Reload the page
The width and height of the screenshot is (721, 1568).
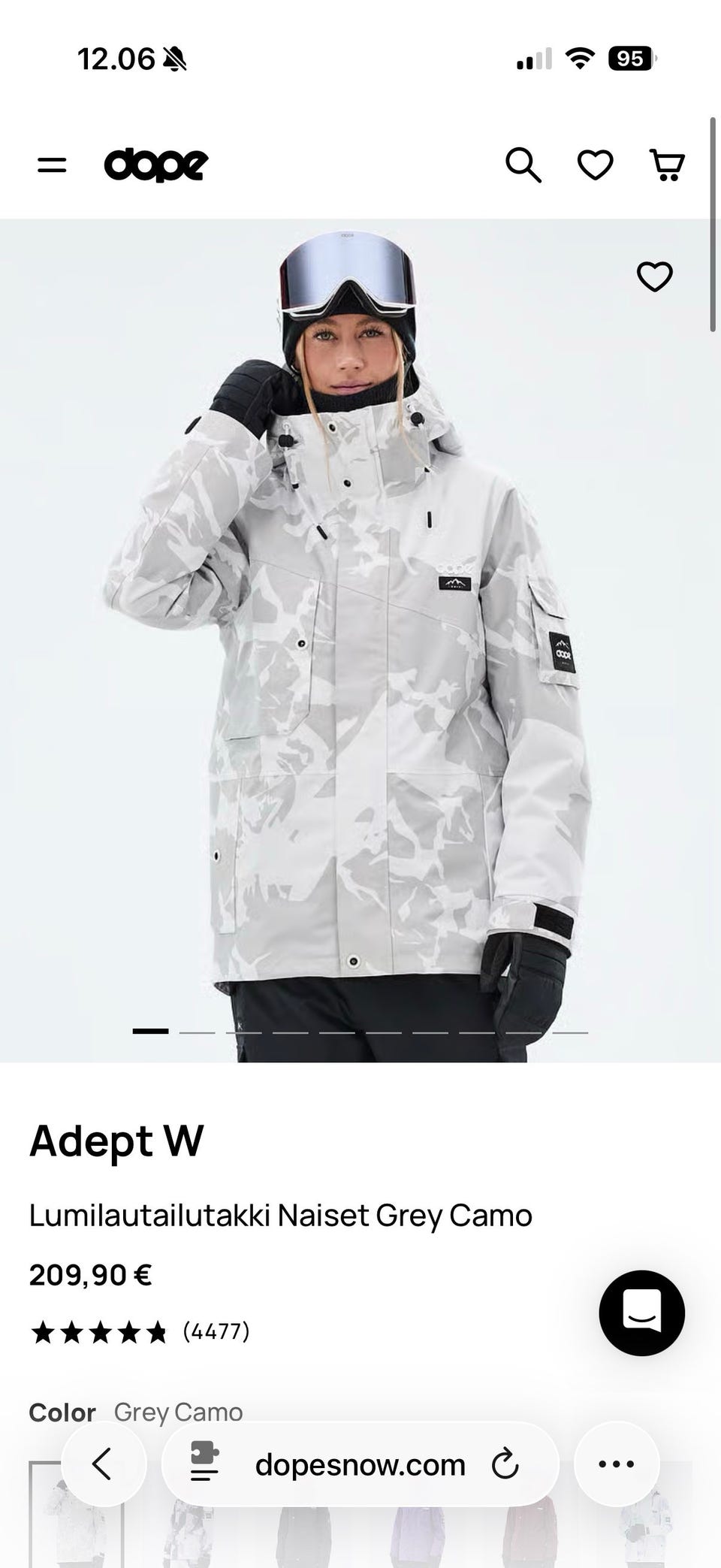pyautogui.click(x=505, y=1464)
